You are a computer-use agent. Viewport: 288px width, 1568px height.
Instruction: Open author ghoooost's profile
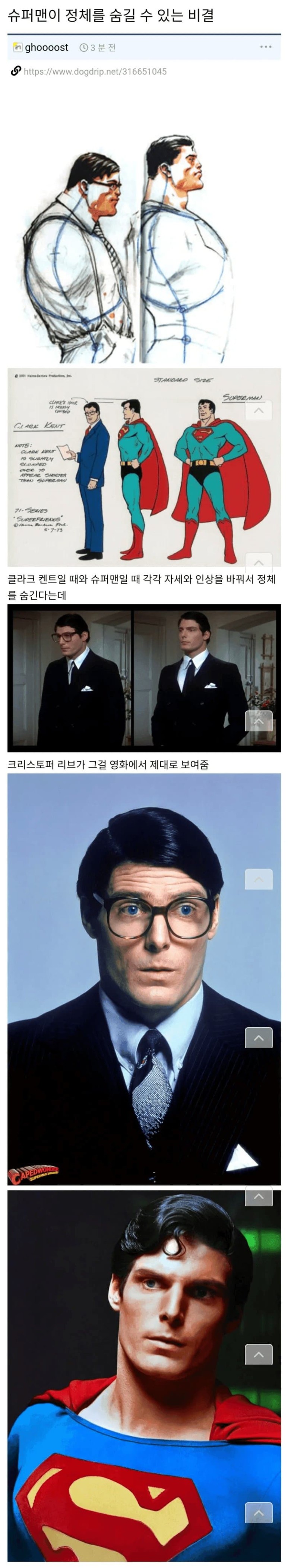pos(46,47)
